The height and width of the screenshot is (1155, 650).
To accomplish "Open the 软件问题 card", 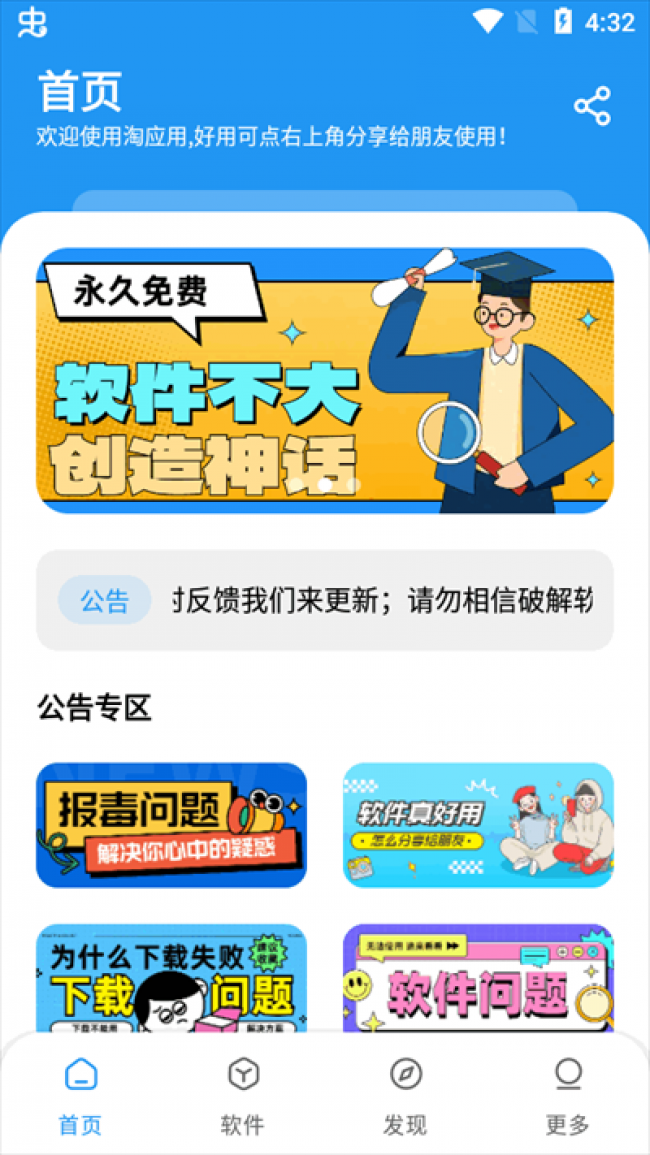I will pos(478,978).
